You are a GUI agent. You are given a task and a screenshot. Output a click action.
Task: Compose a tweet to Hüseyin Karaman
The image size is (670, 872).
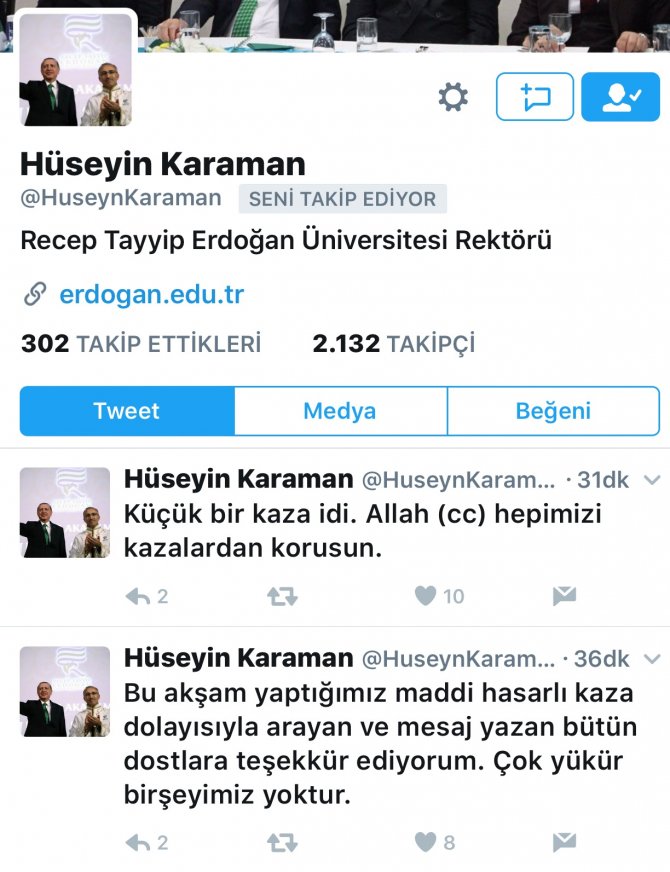click(535, 97)
